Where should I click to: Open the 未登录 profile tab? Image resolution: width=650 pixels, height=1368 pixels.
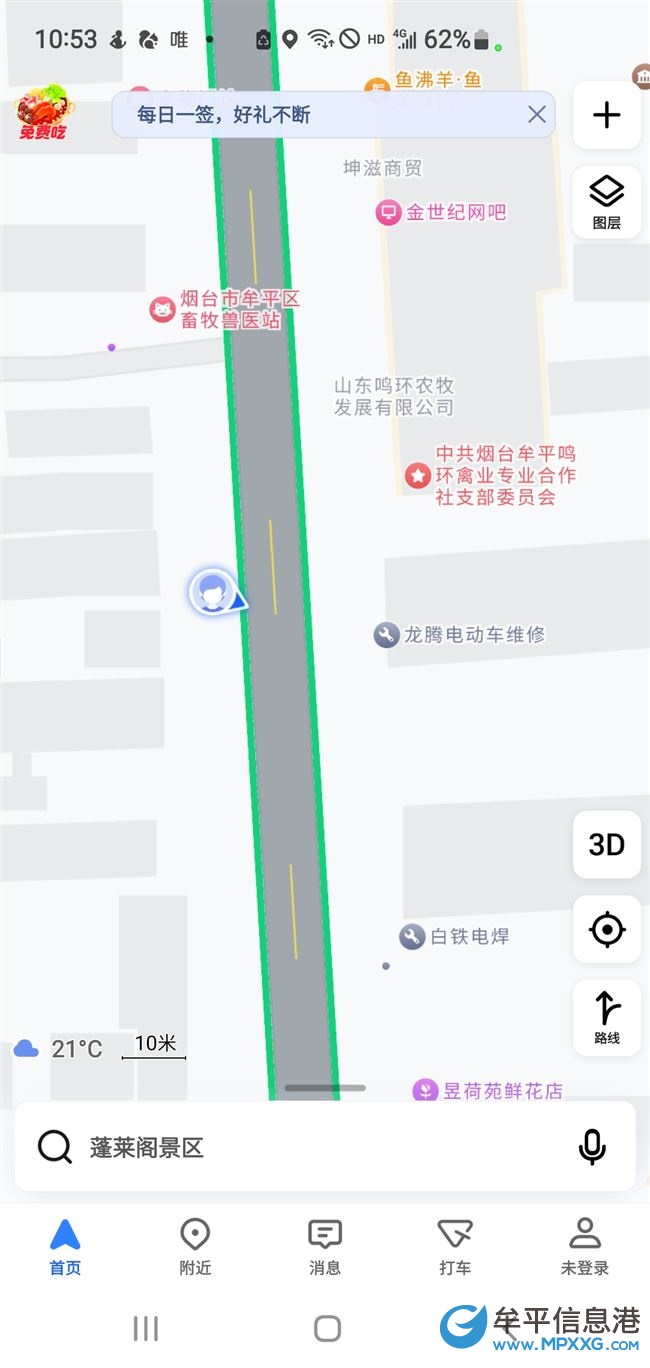[x=584, y=1247]
